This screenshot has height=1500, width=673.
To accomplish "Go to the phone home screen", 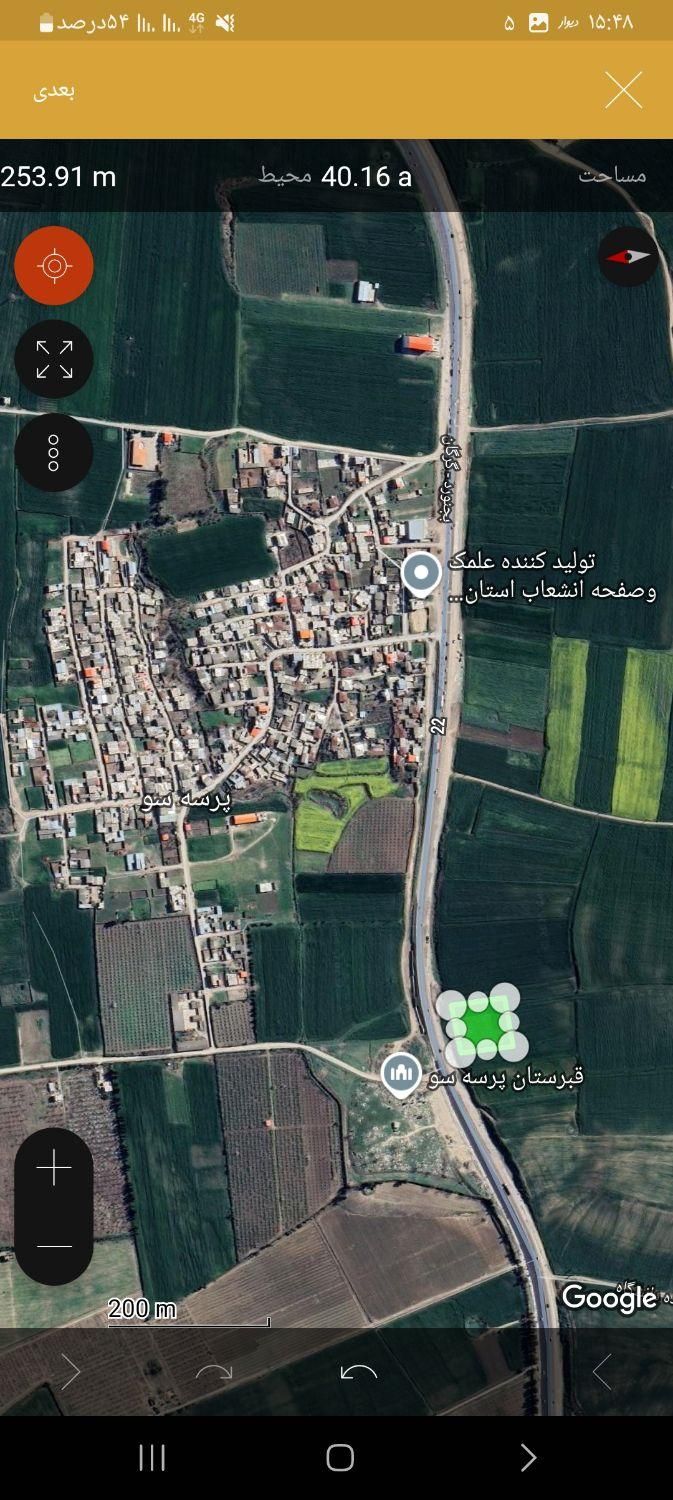I will [x=340, y=1458].
